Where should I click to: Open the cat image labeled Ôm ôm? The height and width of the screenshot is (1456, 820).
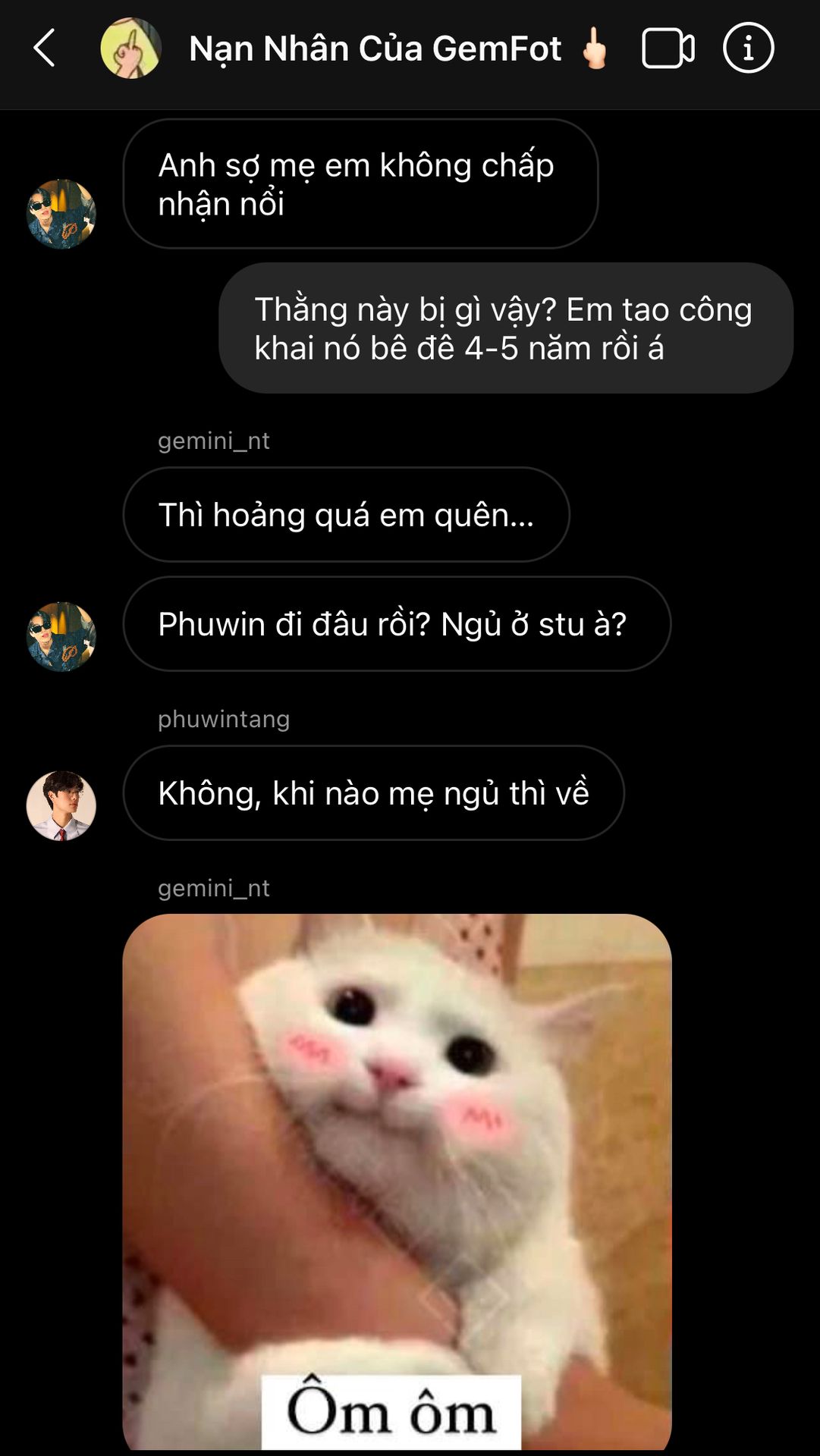[397, 1181]
